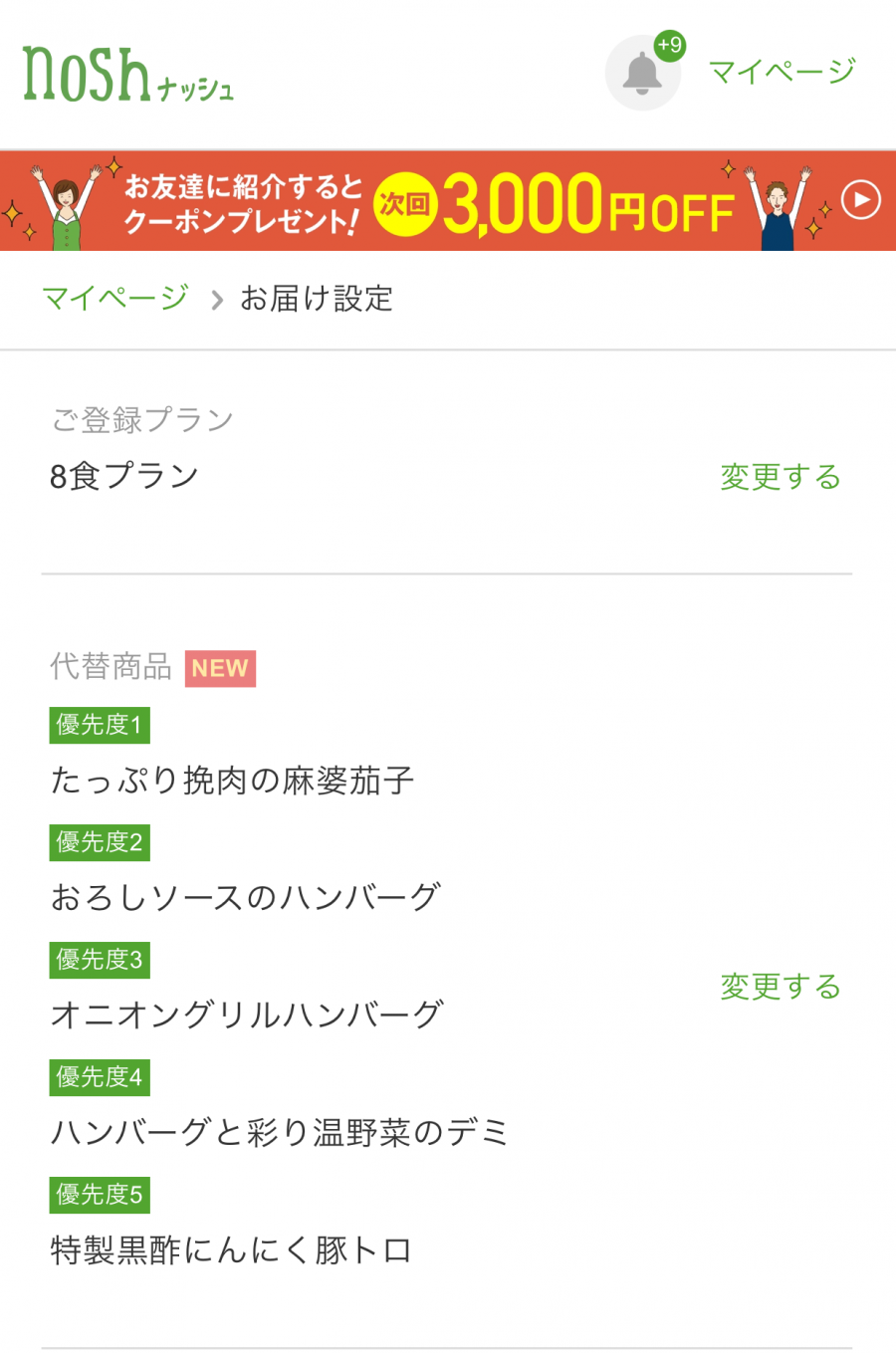Viewport: 896px width, 1353px height.
Task: Open the notification bell with +9 badge
Action: click(642, 72)
